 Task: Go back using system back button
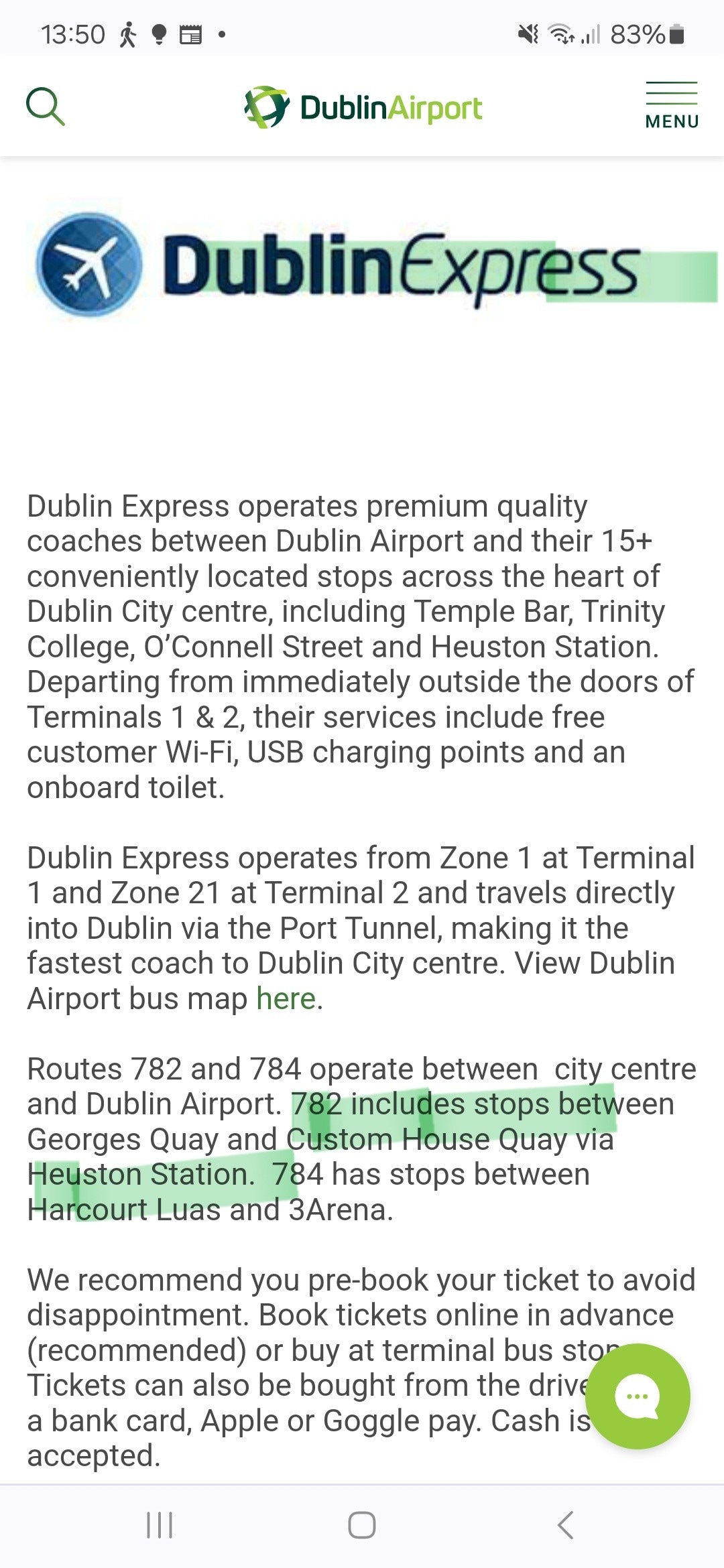[565, 1525]
